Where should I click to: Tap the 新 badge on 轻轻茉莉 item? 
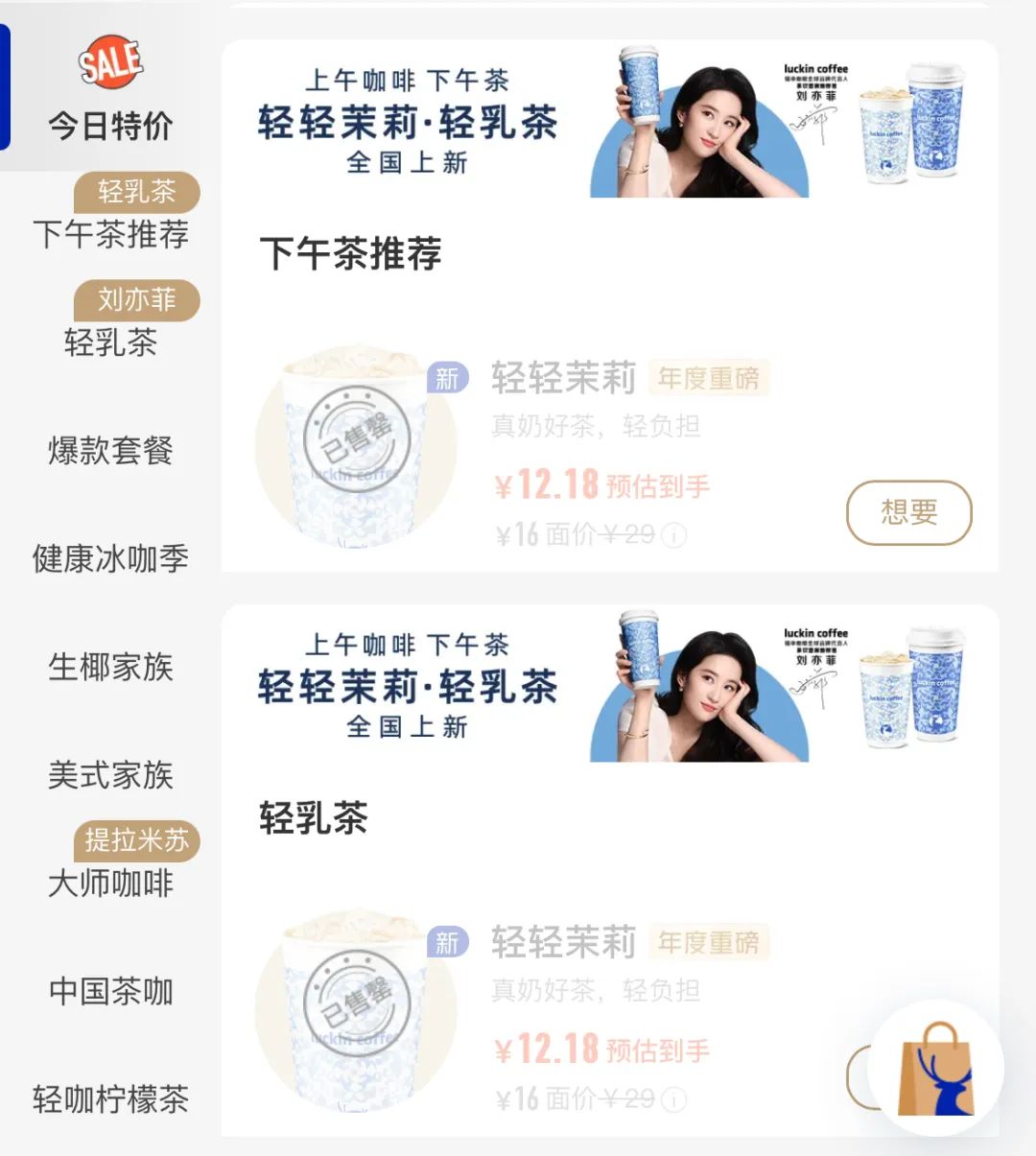click(x=446, y=378)
